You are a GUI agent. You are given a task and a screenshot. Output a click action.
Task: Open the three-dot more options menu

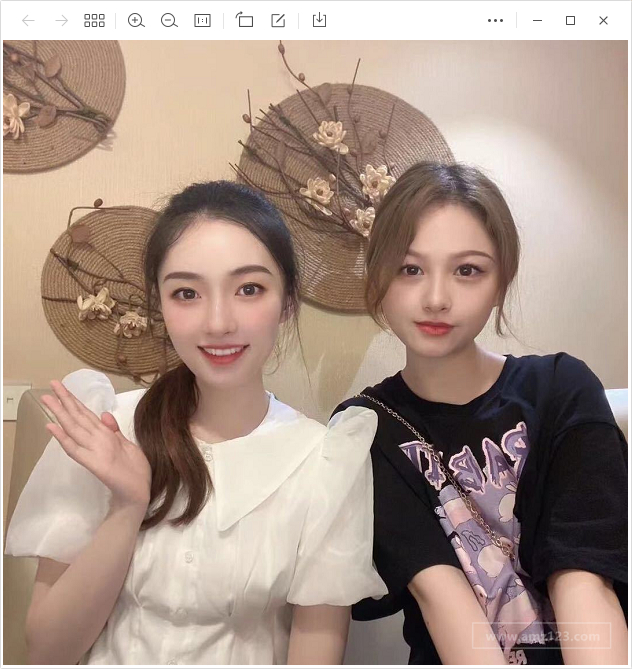click(495, 20)
